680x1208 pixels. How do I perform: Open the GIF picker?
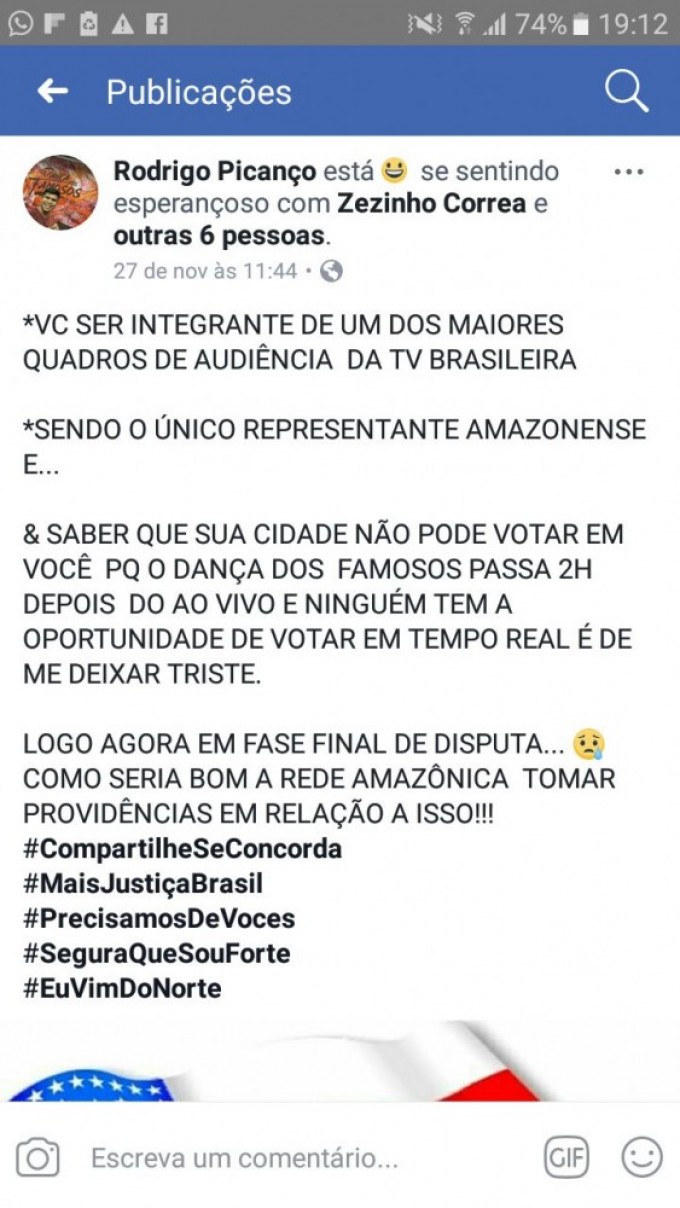566,1157
